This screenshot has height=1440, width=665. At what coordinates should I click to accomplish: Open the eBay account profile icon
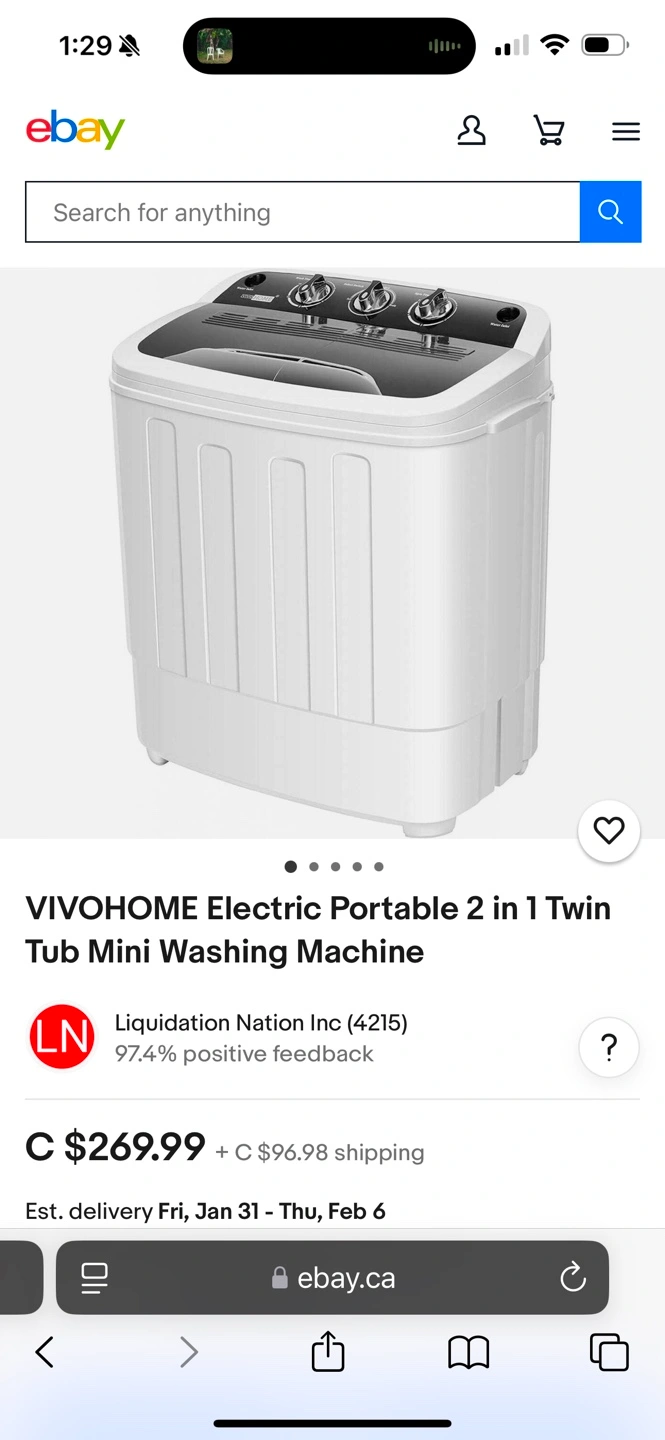coord(471,131)
